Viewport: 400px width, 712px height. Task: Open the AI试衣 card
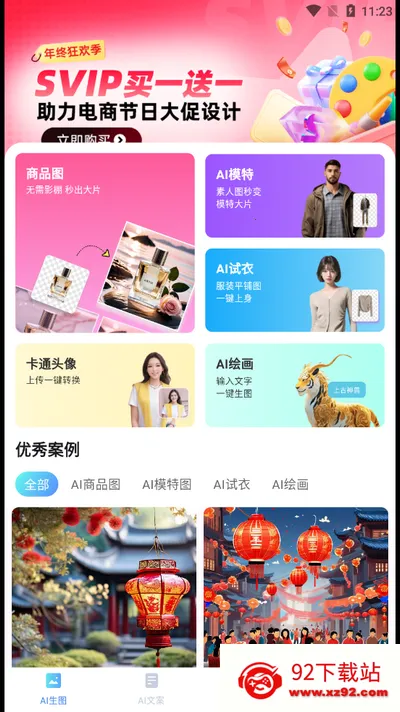[x=295, y=290]
